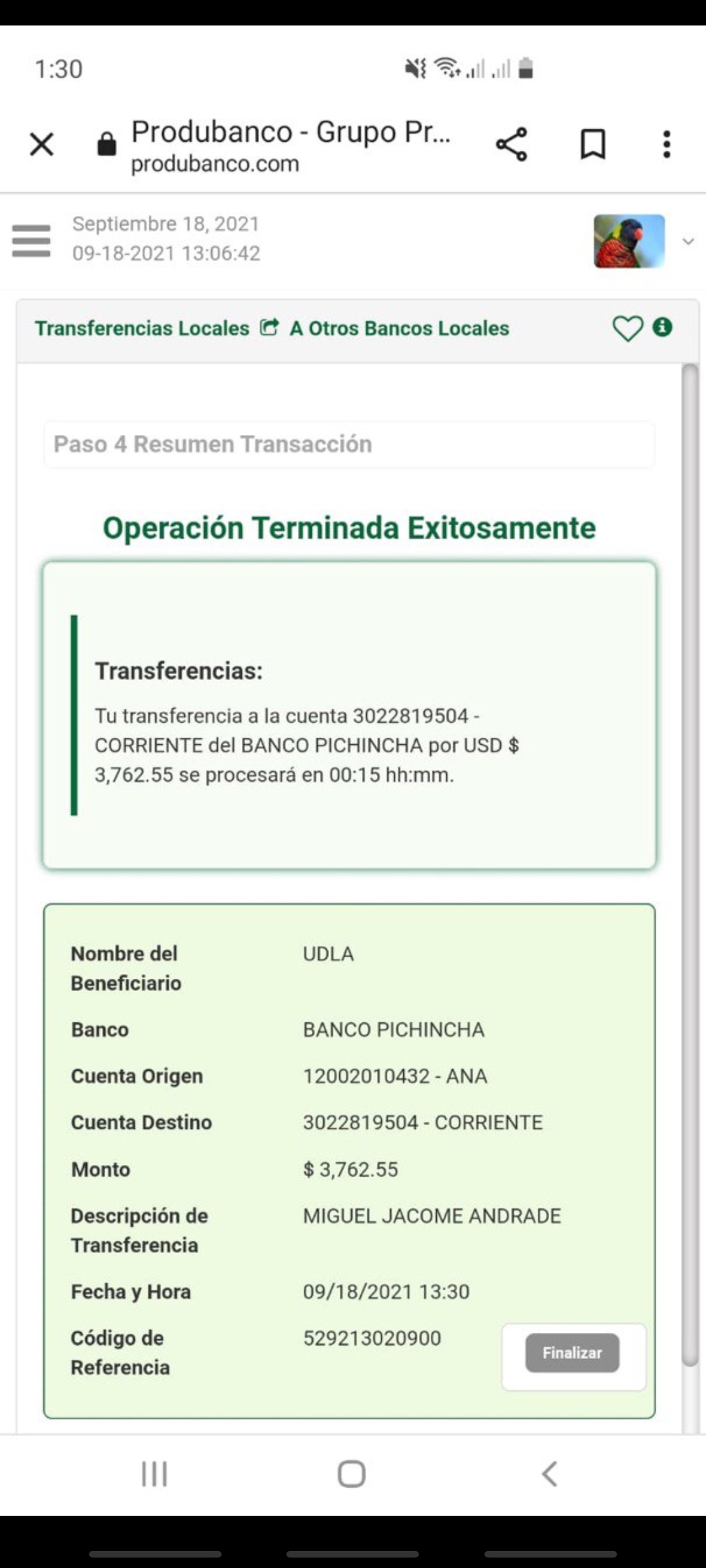This screenshot has height=1568, width=706.
Task: Expand the profile picture dropdown
Action: click(688, 242)
